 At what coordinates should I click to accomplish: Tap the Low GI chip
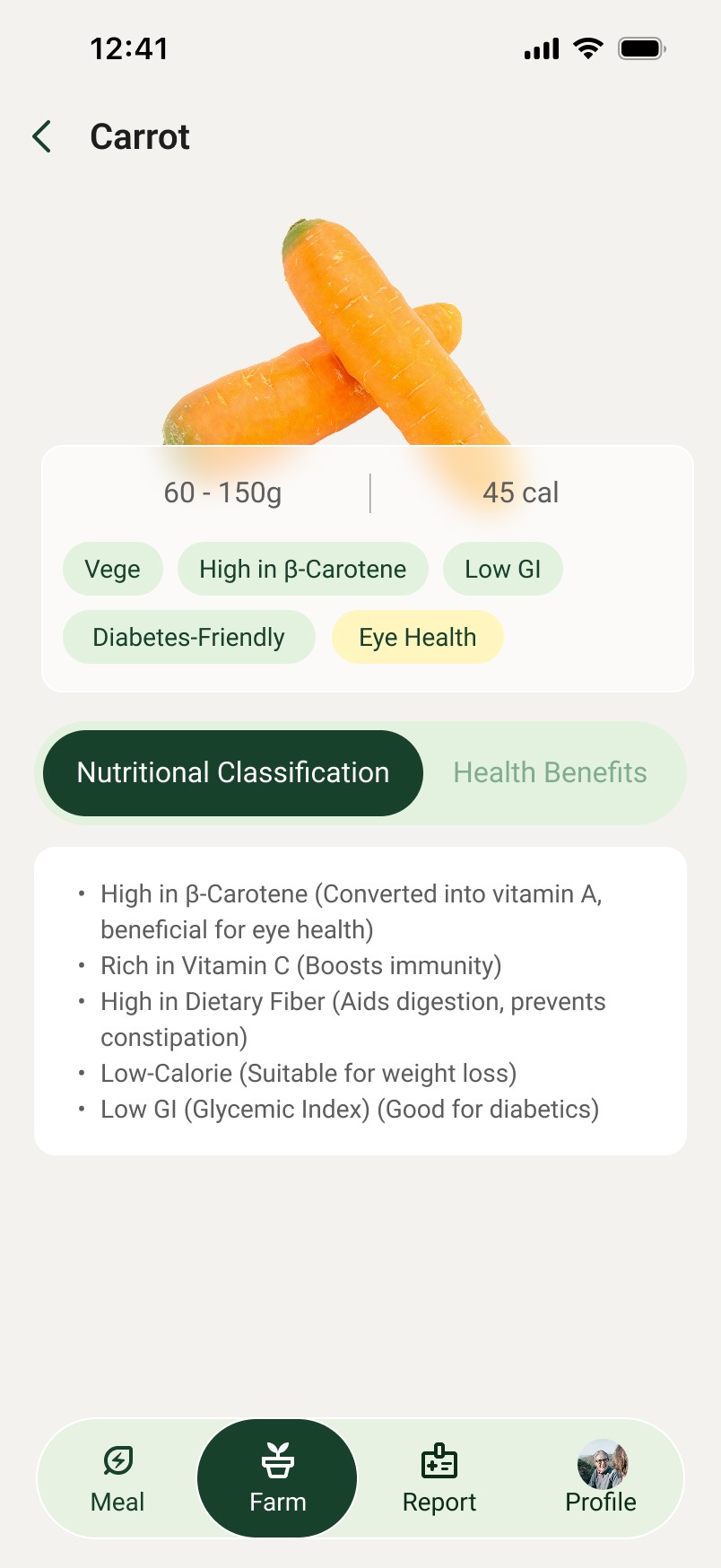point(503,569)
